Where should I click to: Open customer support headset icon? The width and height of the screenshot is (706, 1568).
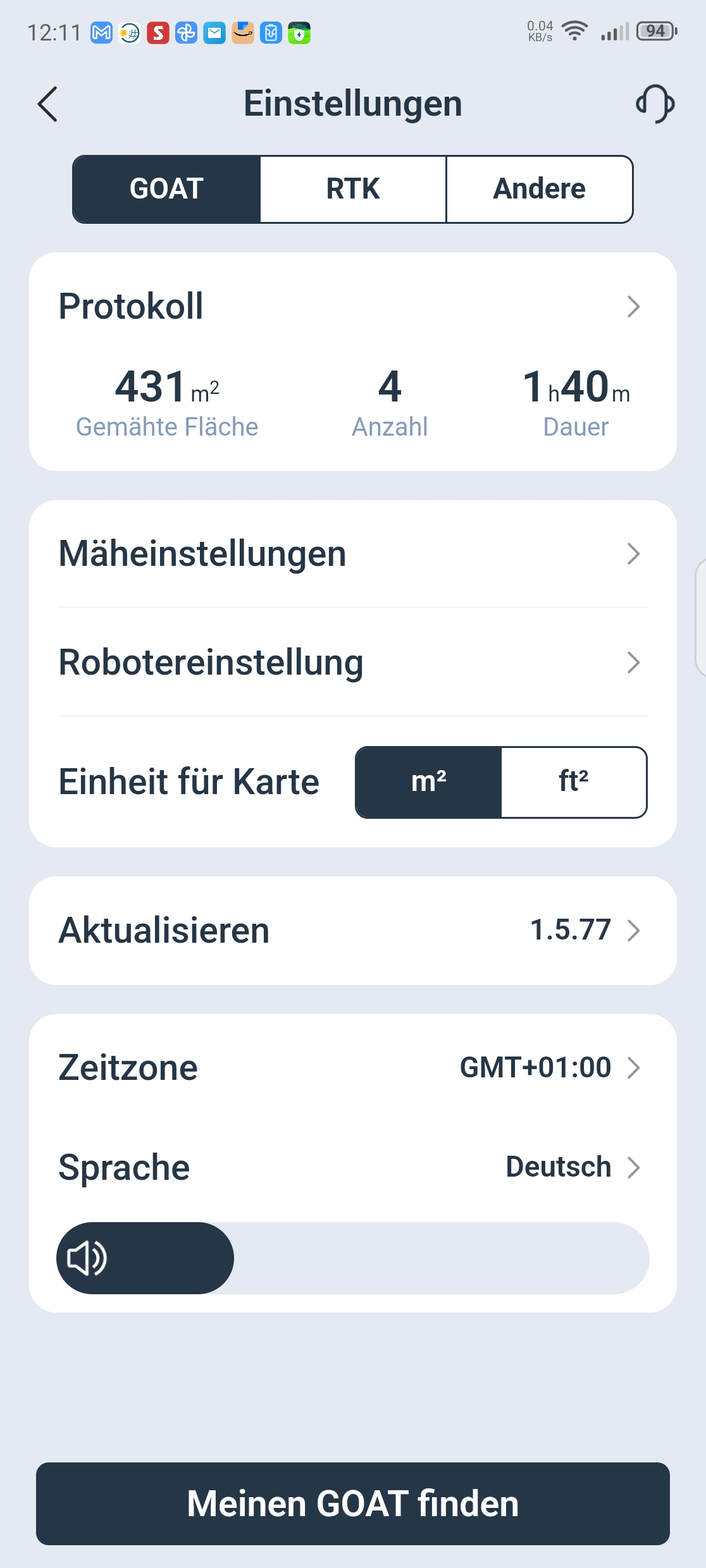[x=655, y=104]
